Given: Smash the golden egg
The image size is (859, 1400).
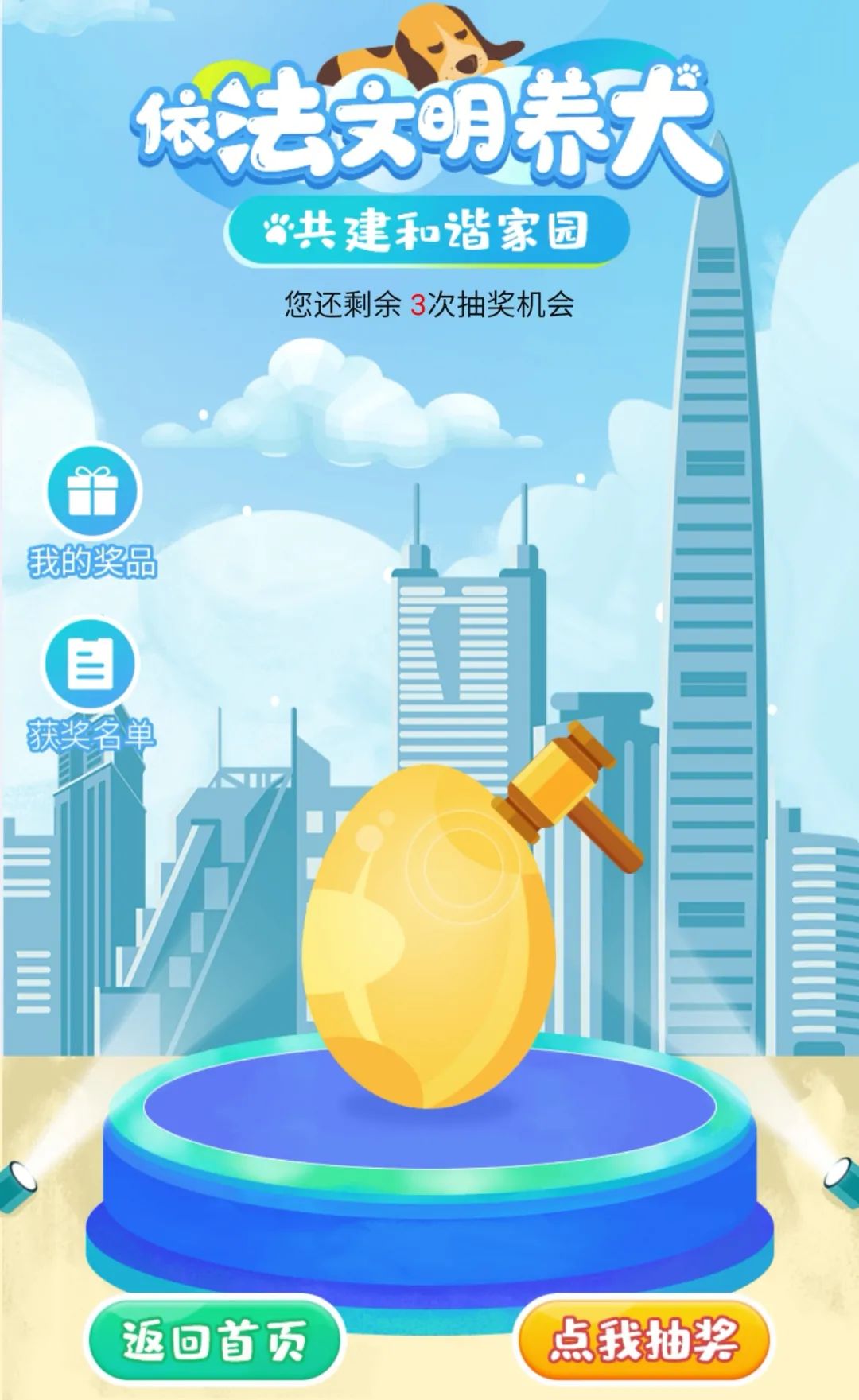Looking at the screenshot, I should 428,938.
